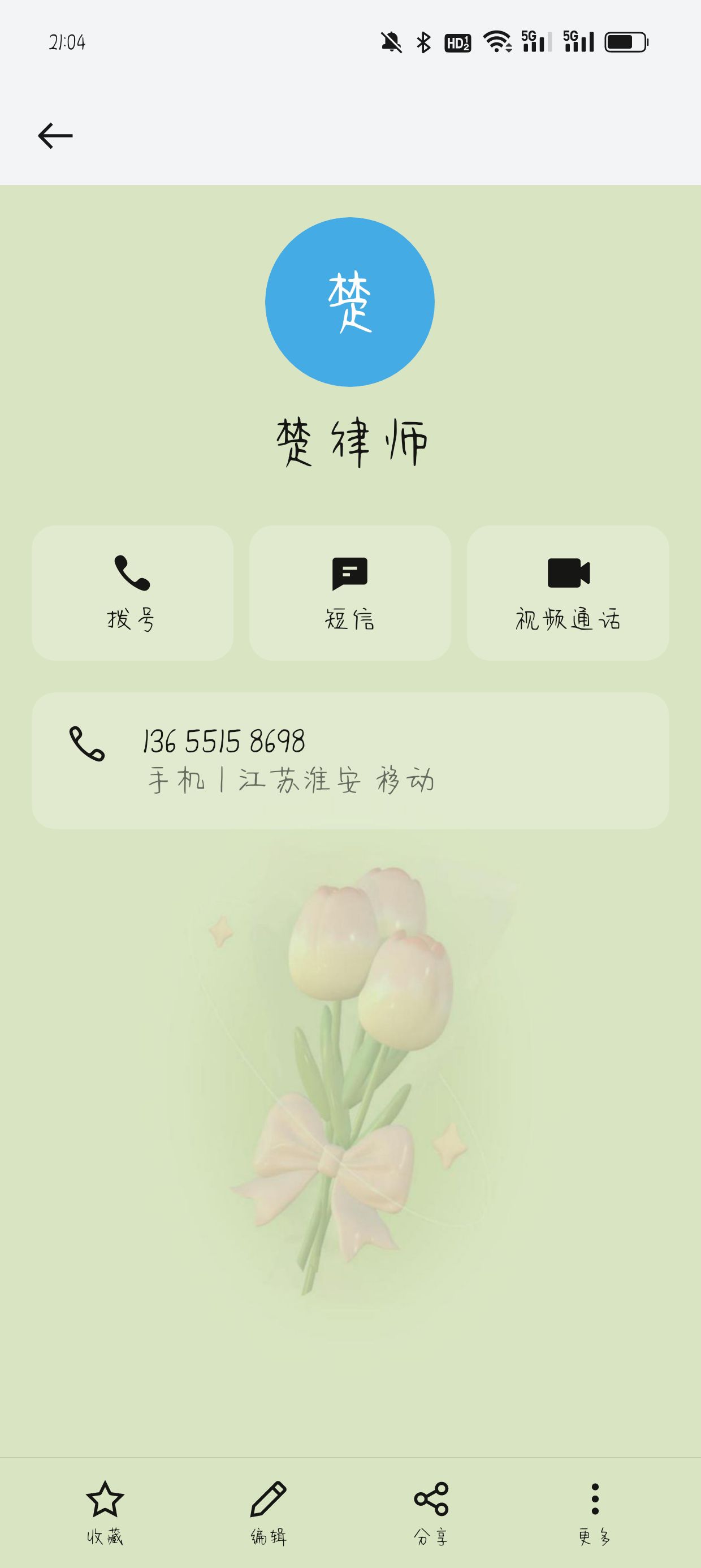The image size is (701, 1568).
Task: Tap the 136 5515 8698 phone number row
Action: pos(350,760)
